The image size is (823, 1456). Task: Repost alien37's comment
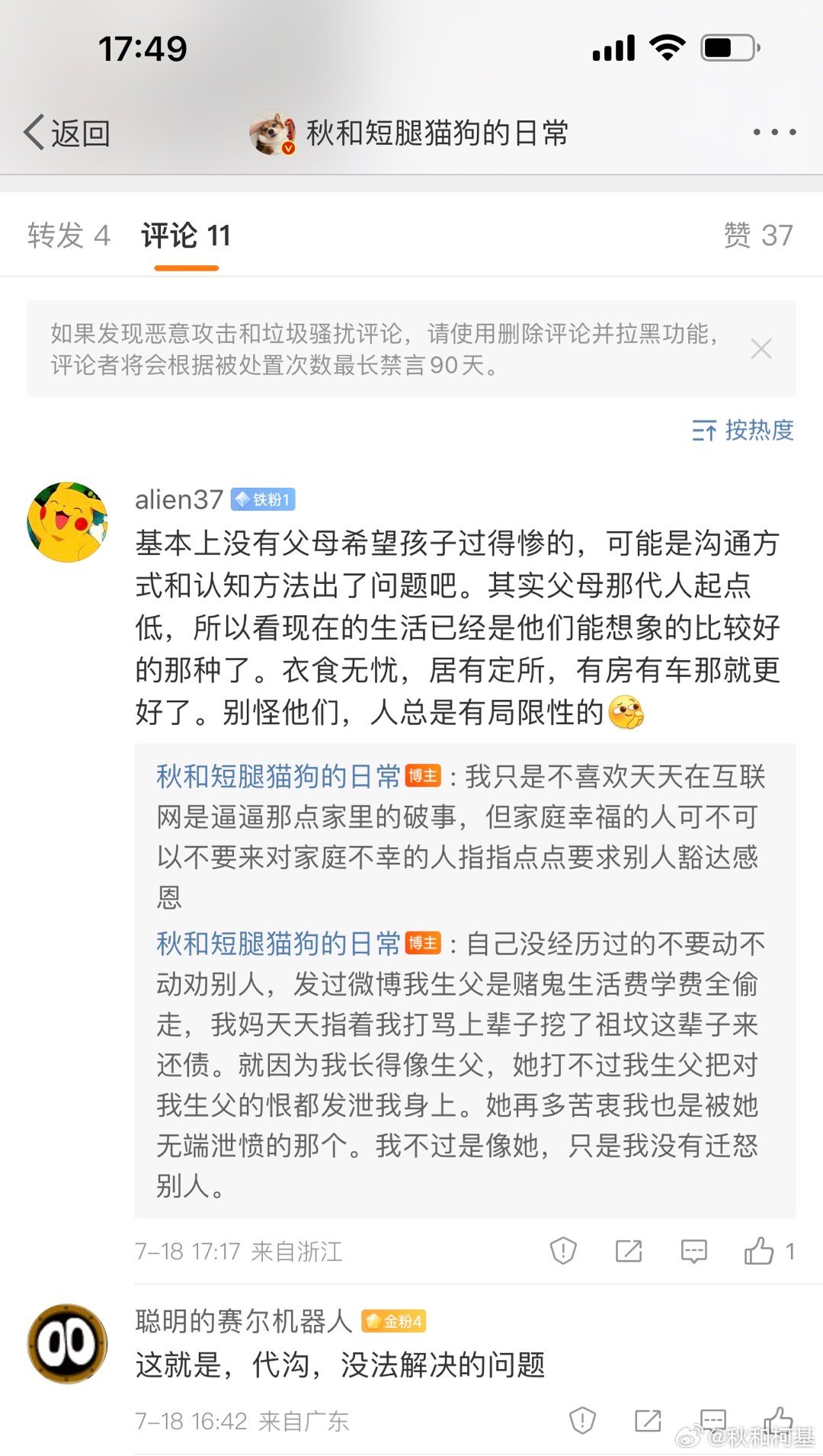629,1251
